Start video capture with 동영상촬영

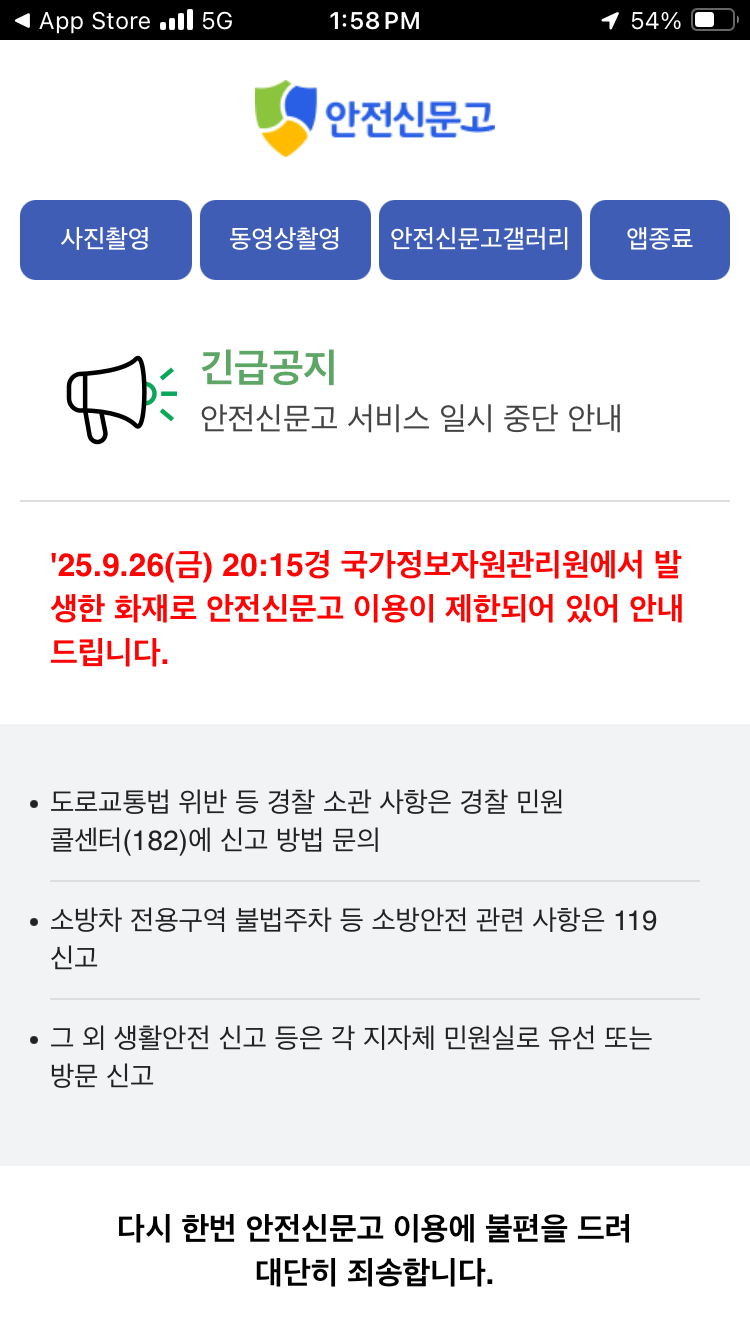pyautogui.click(x=285, y=240)
